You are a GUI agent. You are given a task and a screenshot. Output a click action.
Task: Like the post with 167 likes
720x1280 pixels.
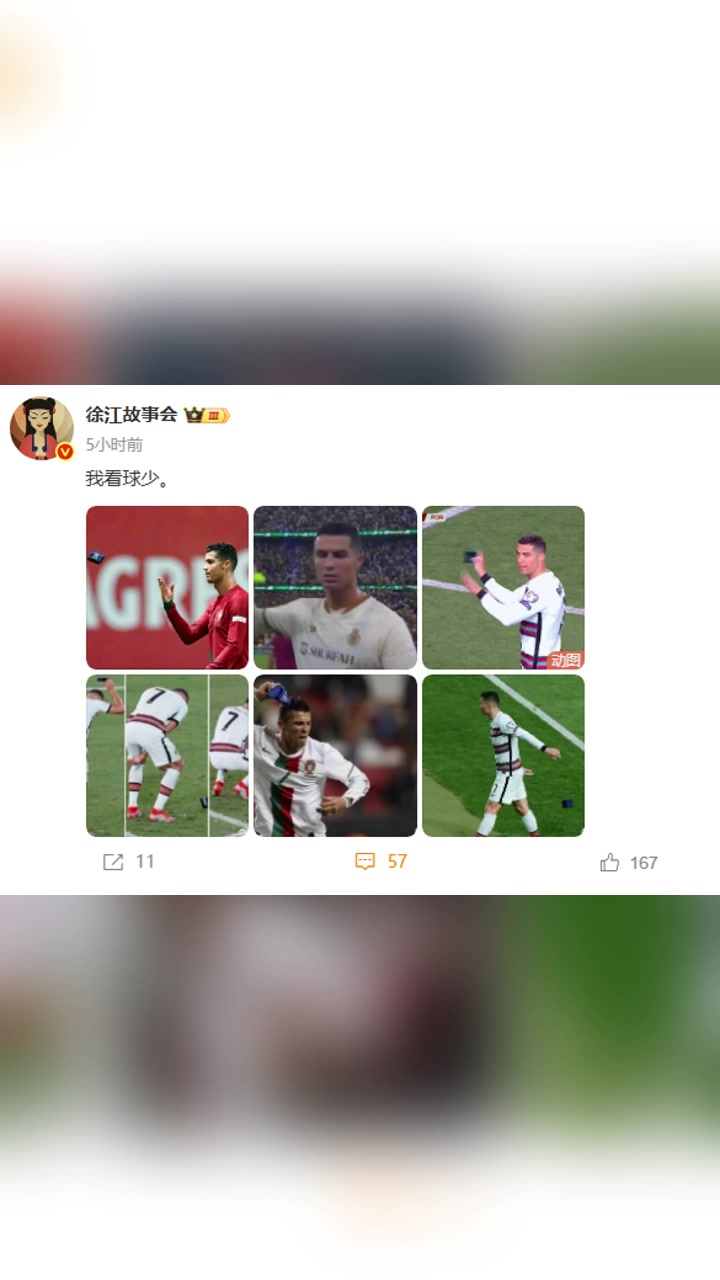tap(629, 863)
